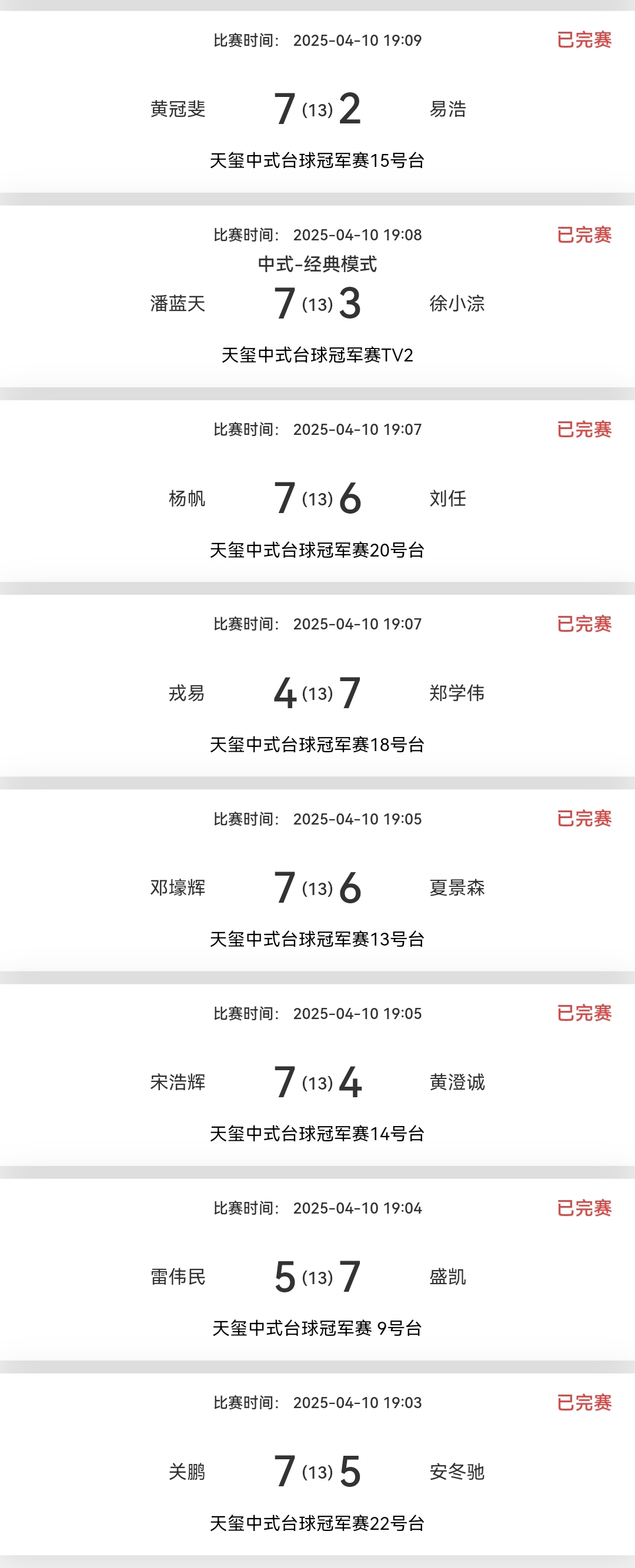Select the match 戎易 vs 郑学伟
Viewport: 635px width, 1568px height.
pos(317,693)
